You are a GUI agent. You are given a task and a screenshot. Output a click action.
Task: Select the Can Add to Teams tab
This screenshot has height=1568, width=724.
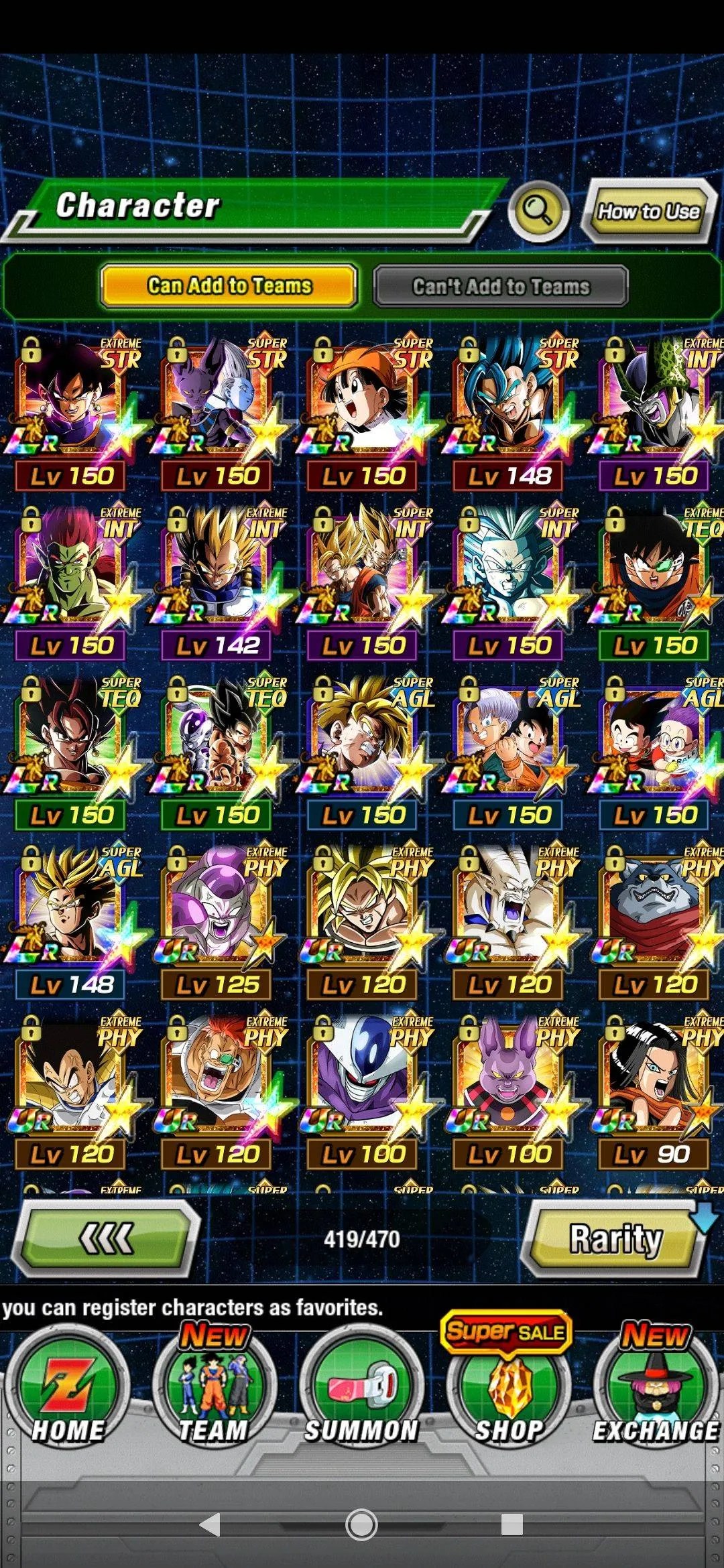click(229, 286)
